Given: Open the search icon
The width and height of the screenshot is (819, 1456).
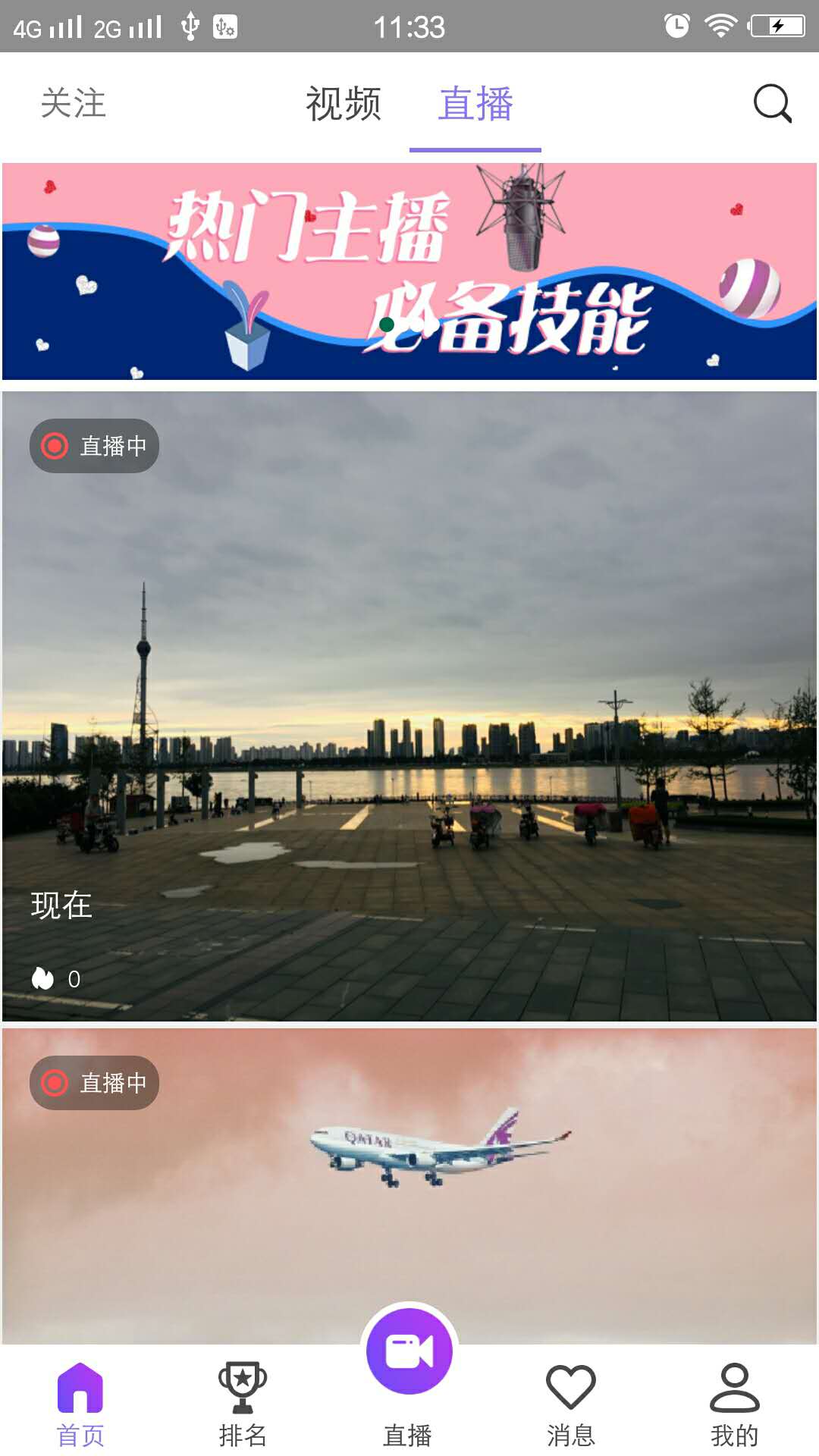Looking at the screenshot, I should tap(772, 103).
